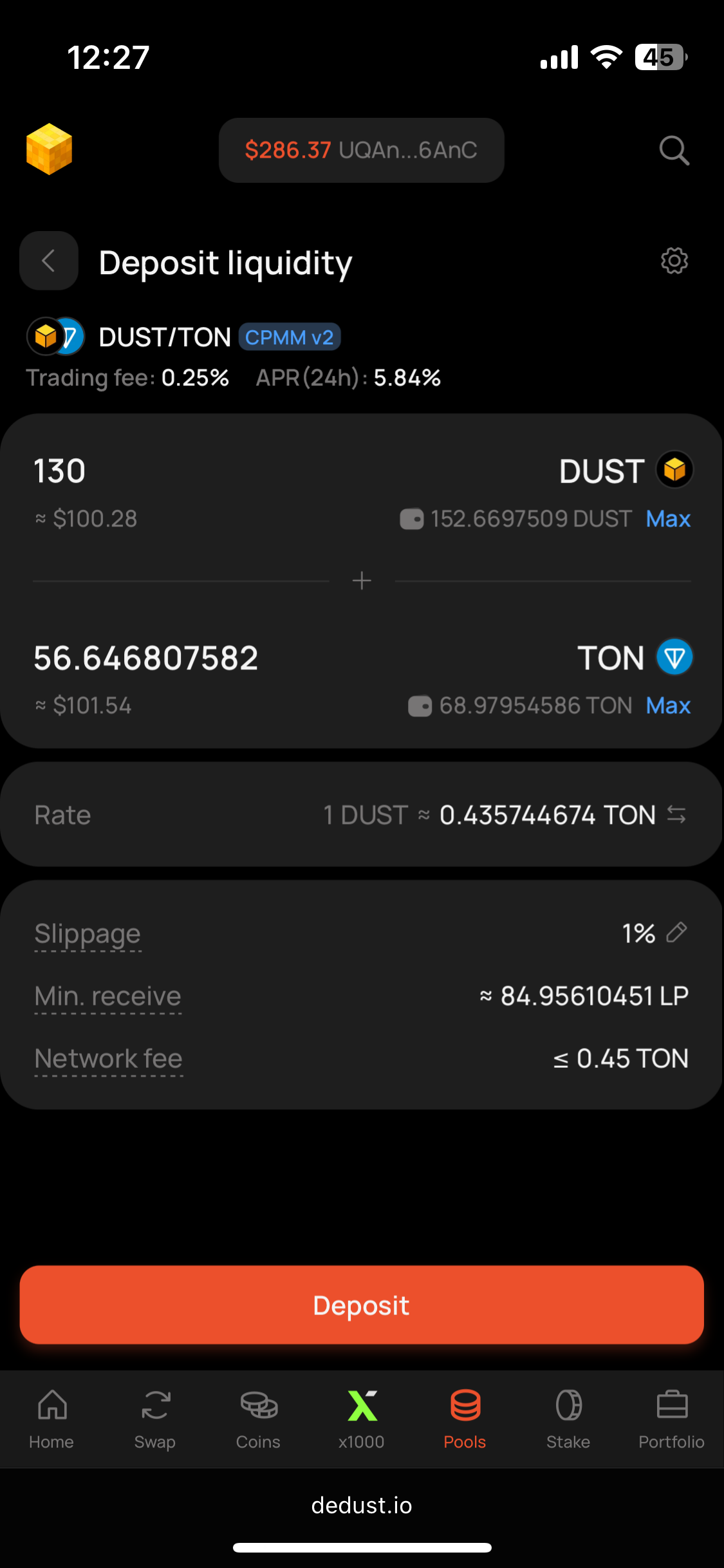Edit the 1% slippage setting
Screen dimensions: 724x1568
(x=676, y=933)
